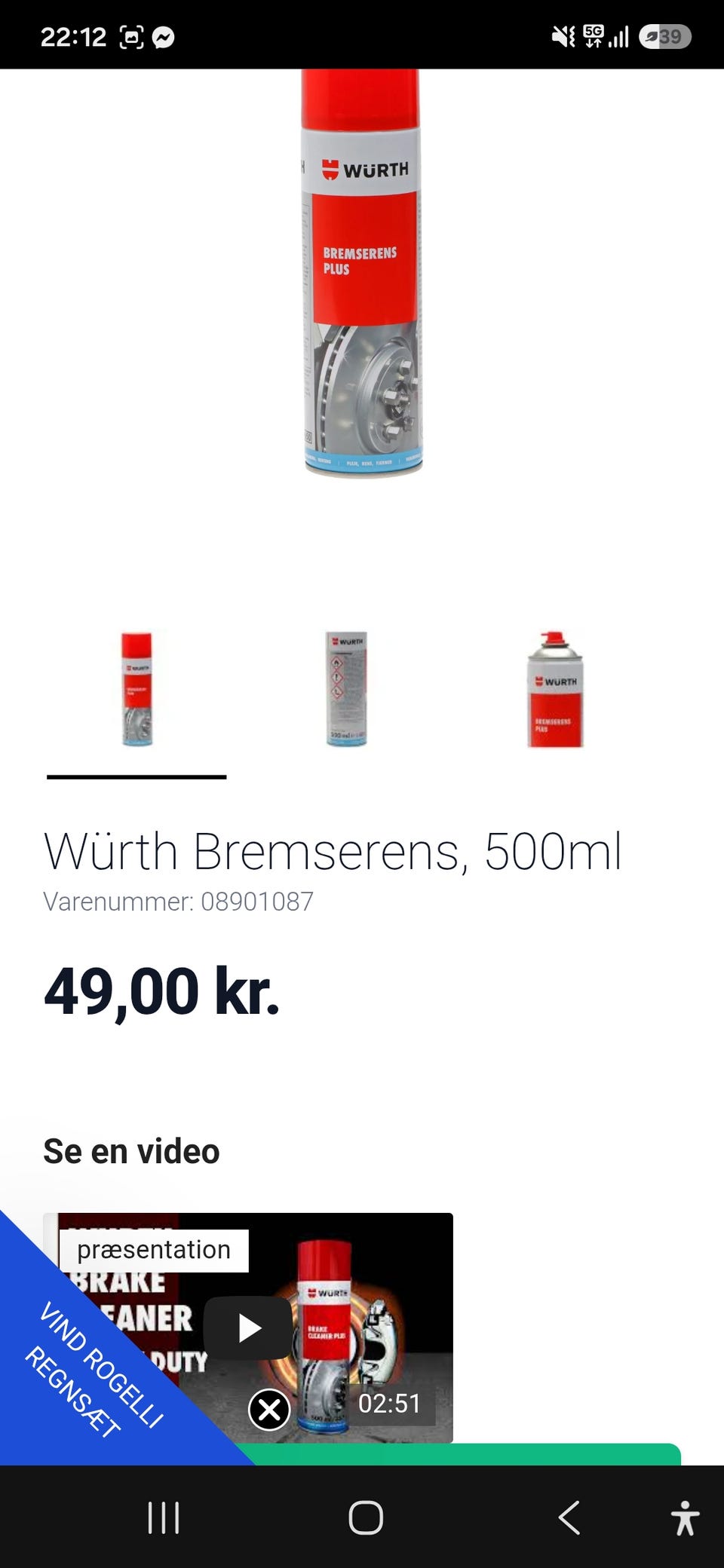
Task: Select the third thumbnail showing can's nozzle top
Action: [555, 689]
